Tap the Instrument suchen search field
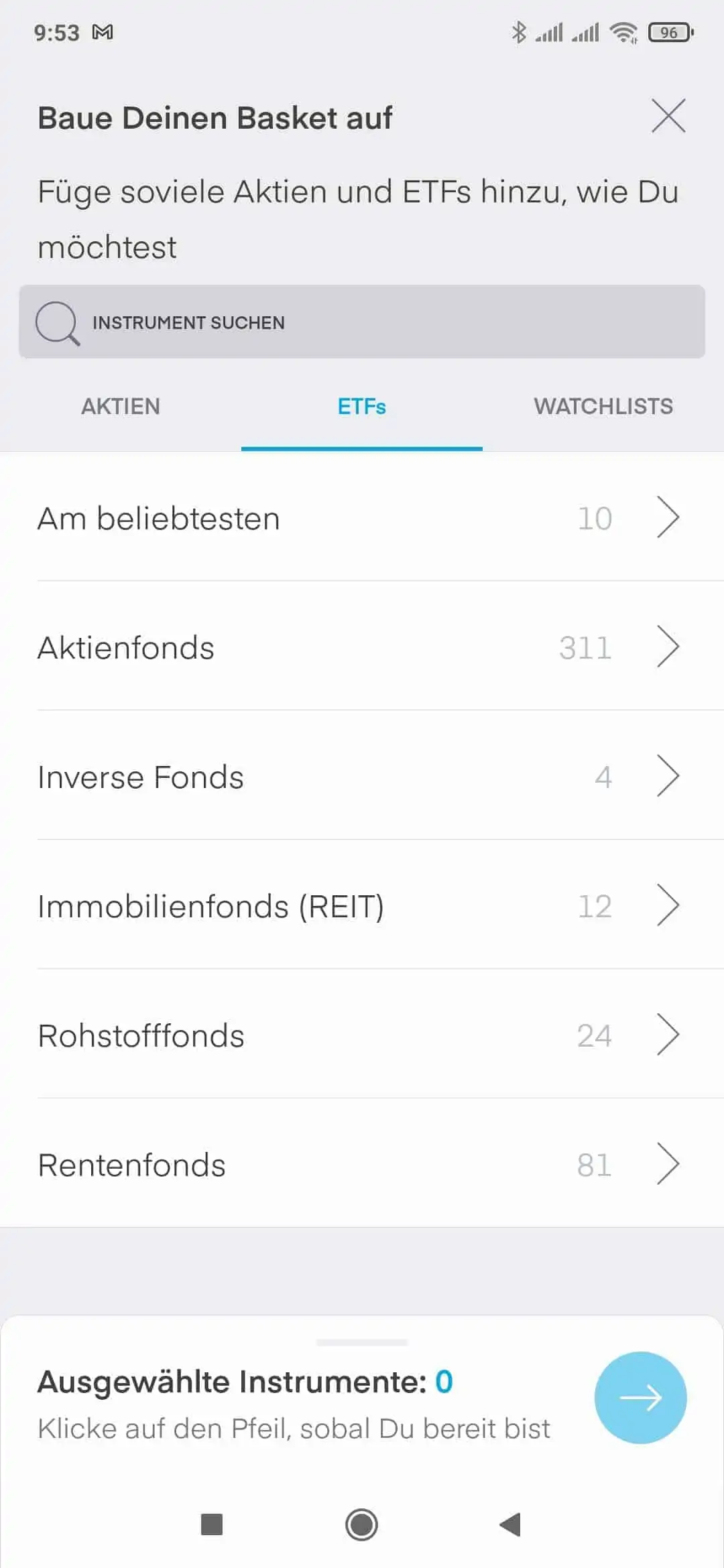 (362, 322)
